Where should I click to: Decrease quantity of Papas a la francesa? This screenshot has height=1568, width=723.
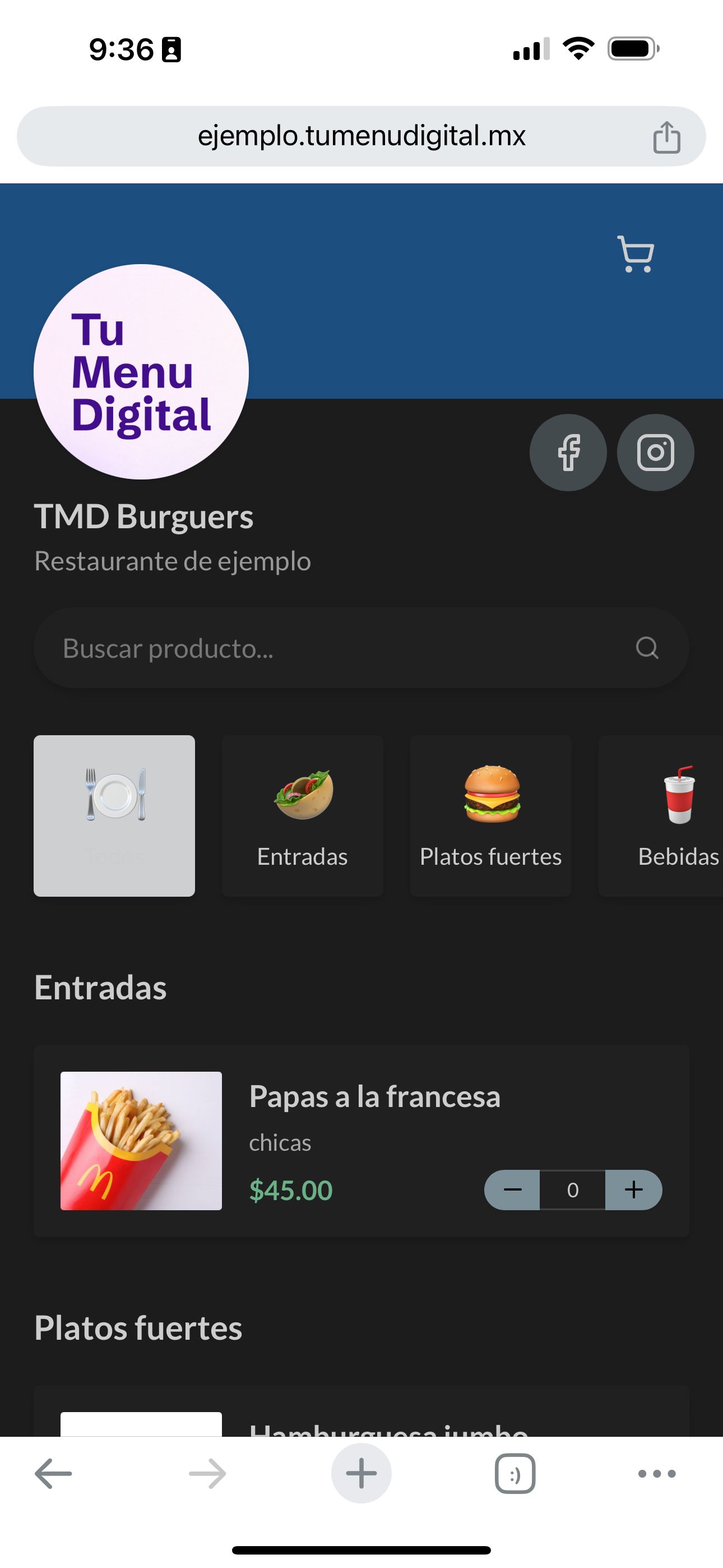[x=513, y=1189]
